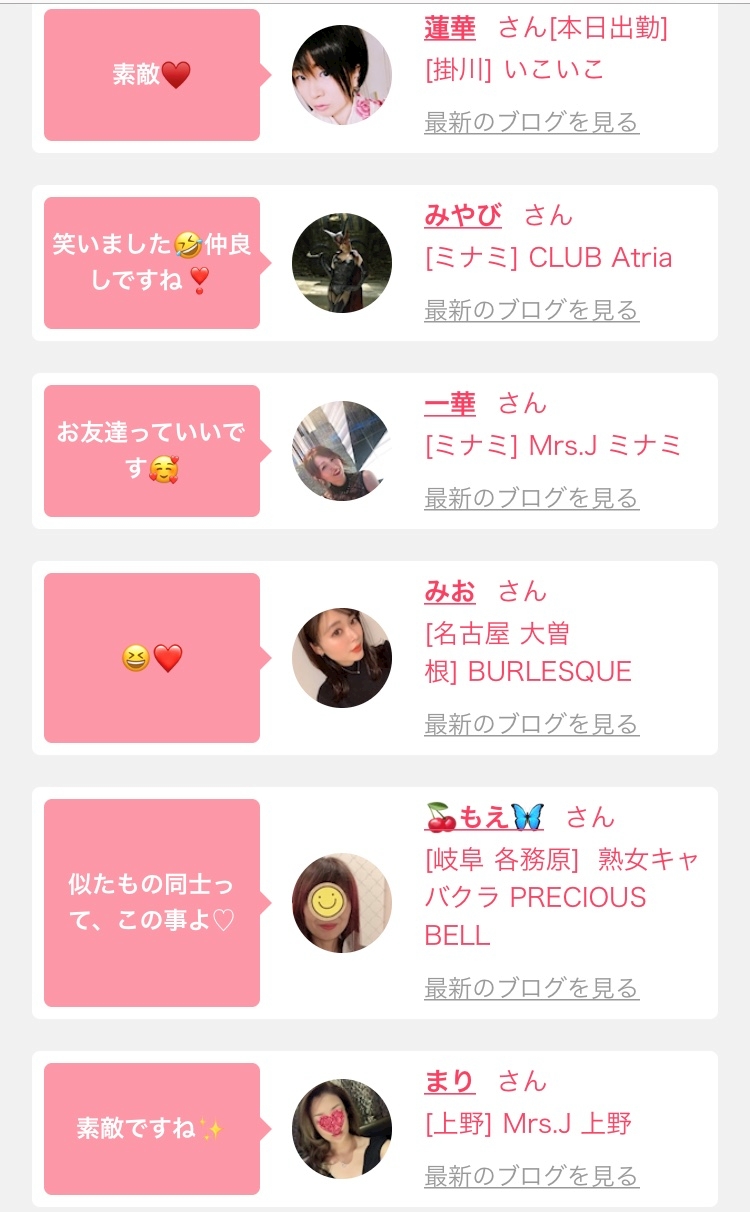Tap みお's profile photo
Viewport: 750px width, 1212px height.
[x=342, y=658]
